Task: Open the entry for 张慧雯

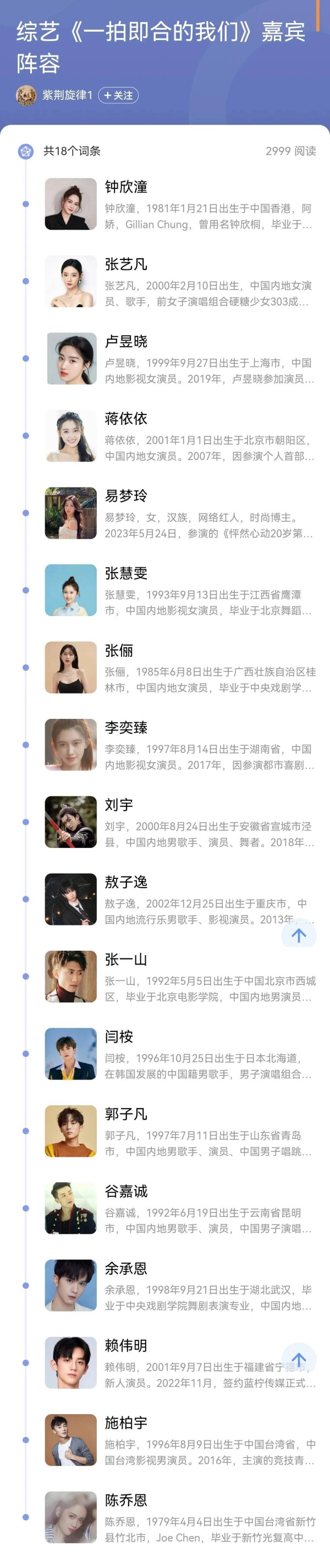Action: click(180, 591)
